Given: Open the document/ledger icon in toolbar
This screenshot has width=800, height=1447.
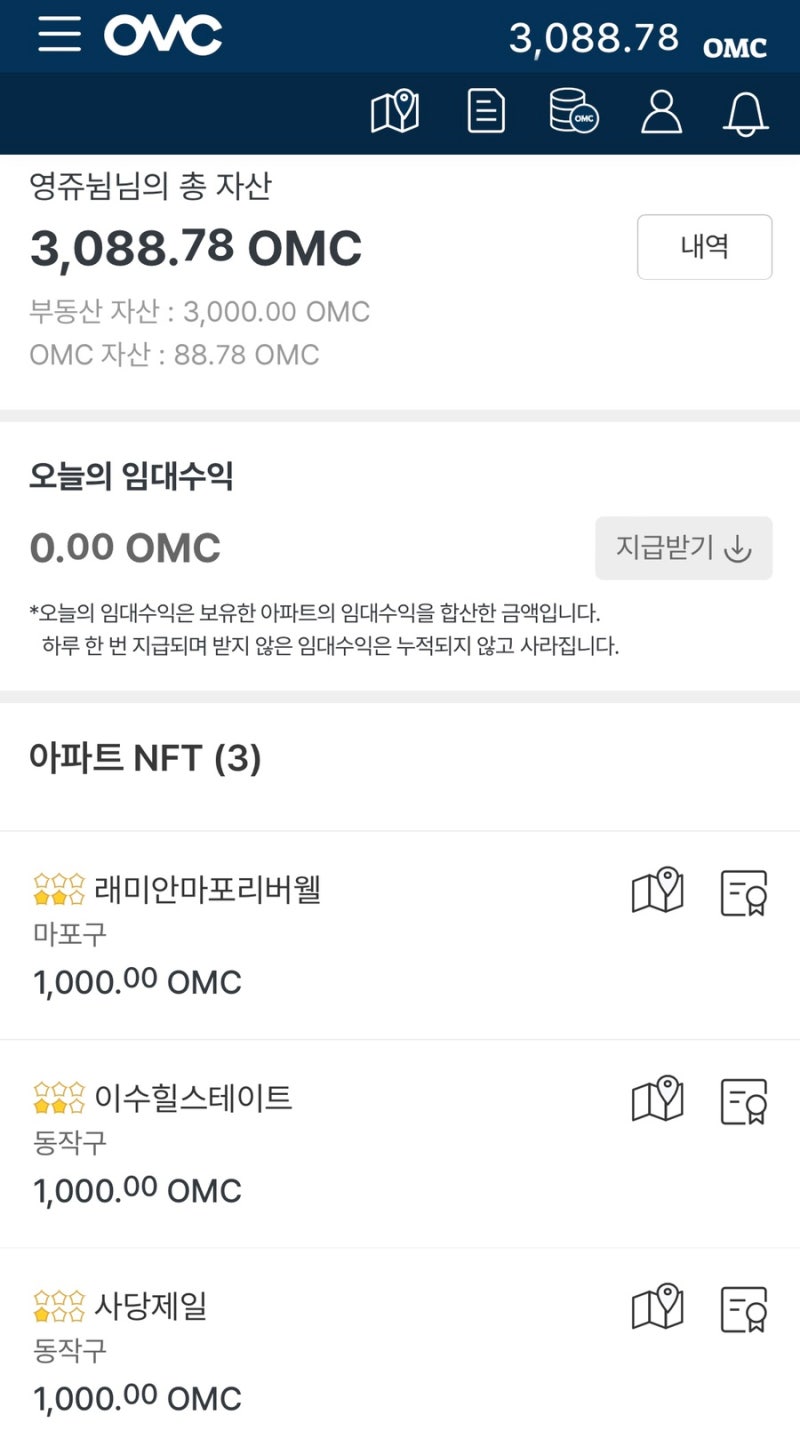Looking at the screenshot, I should [484, 112].
